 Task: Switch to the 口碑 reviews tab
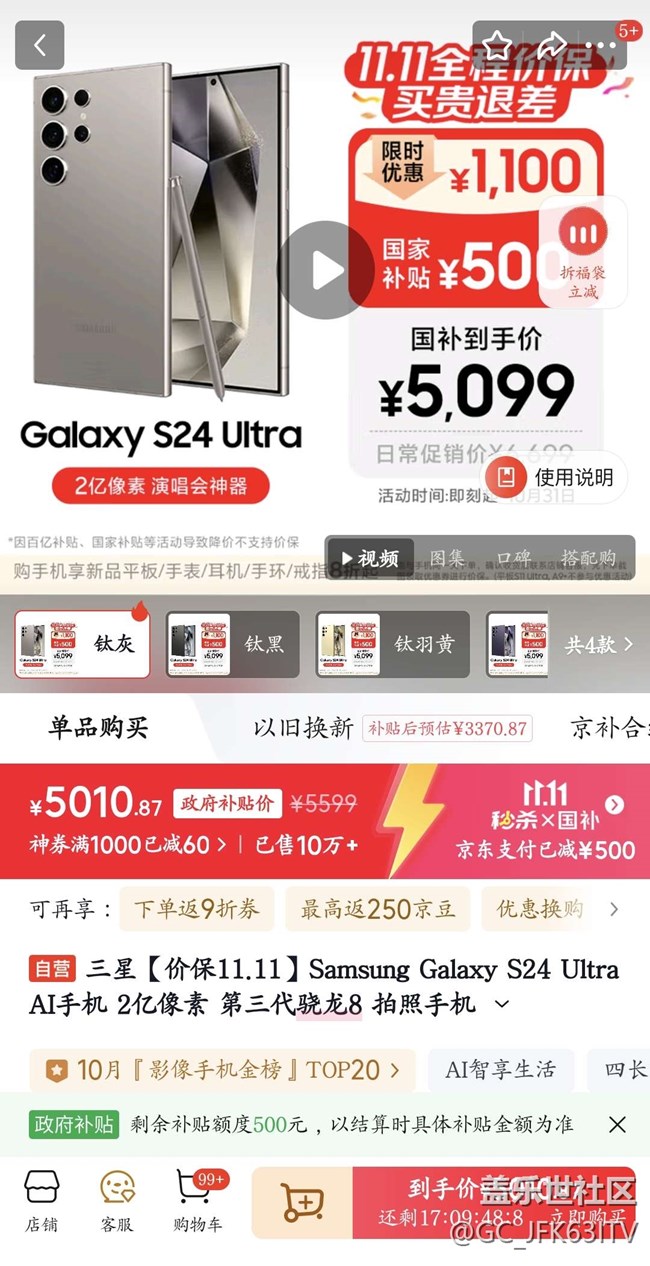(514, 558)
